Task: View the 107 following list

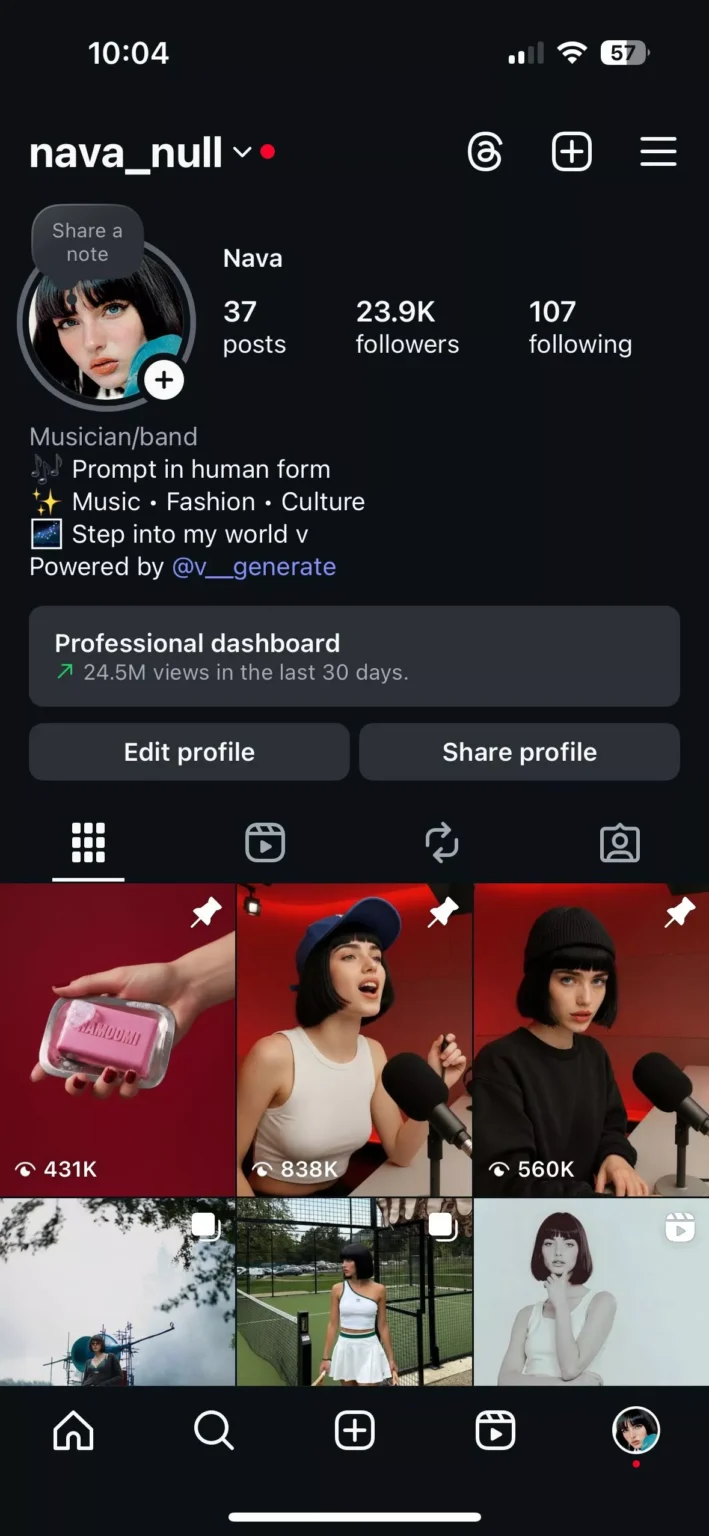Action: click(x=580, y=327)
